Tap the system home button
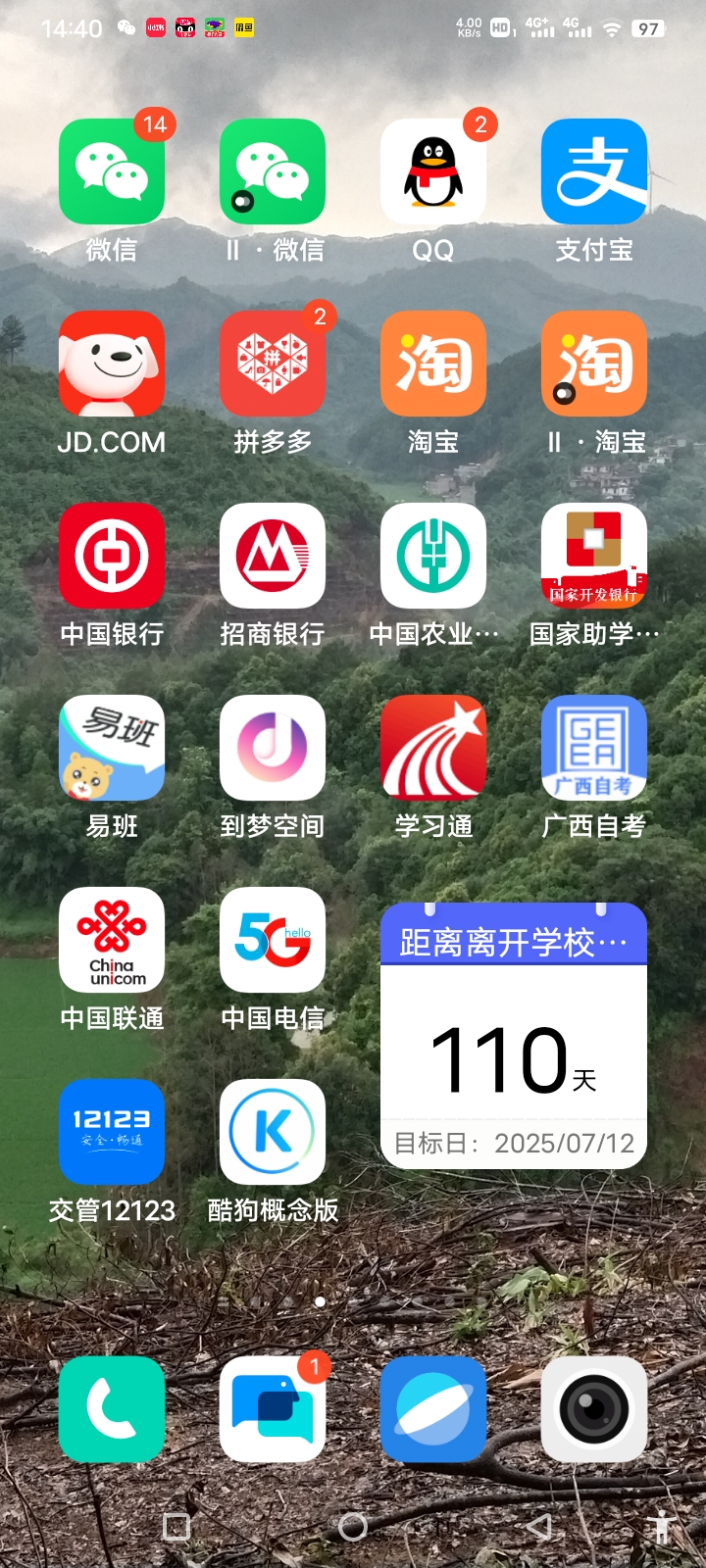 tap(353, 1526)
